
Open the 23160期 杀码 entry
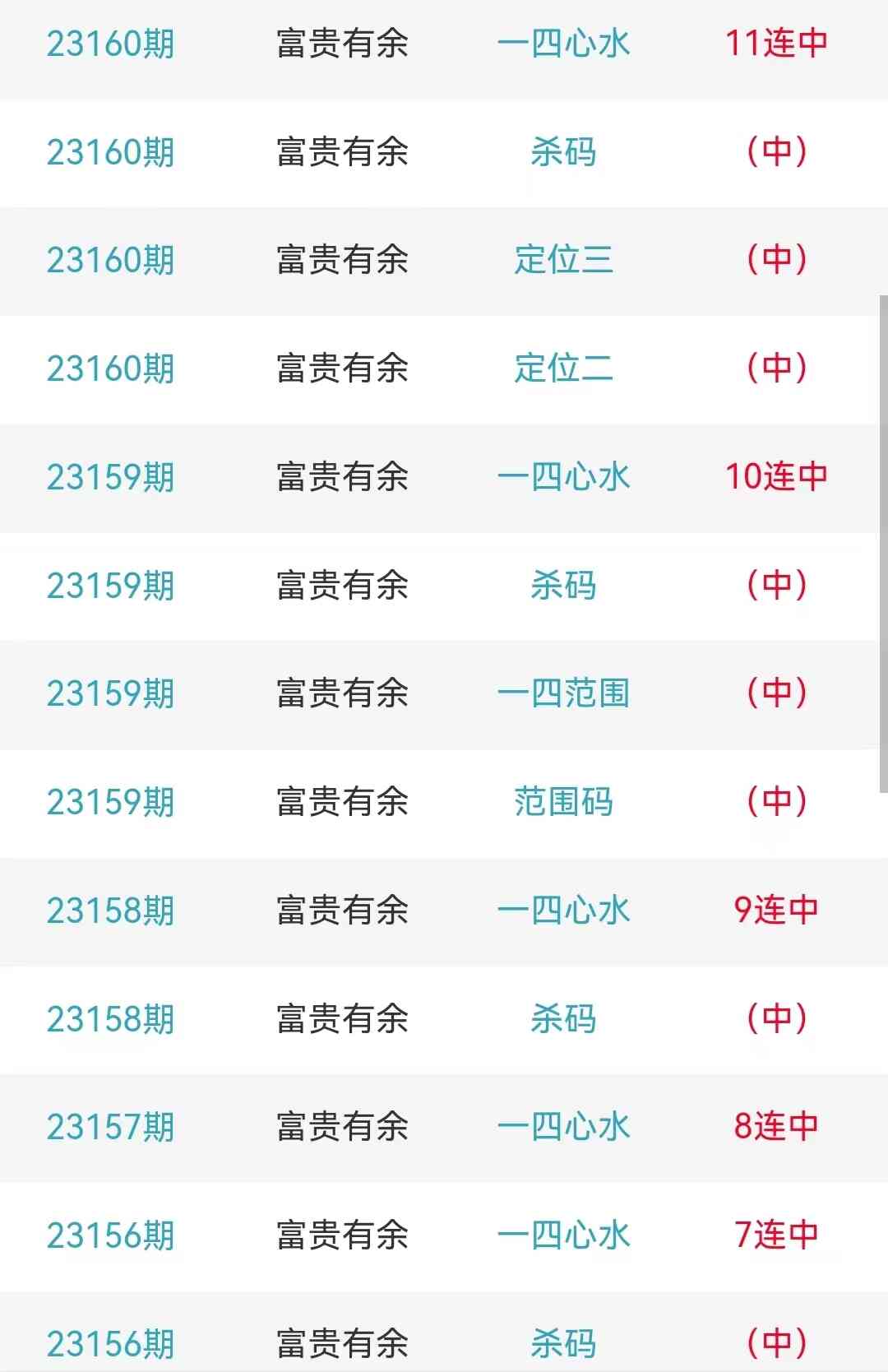click(563, 152)
